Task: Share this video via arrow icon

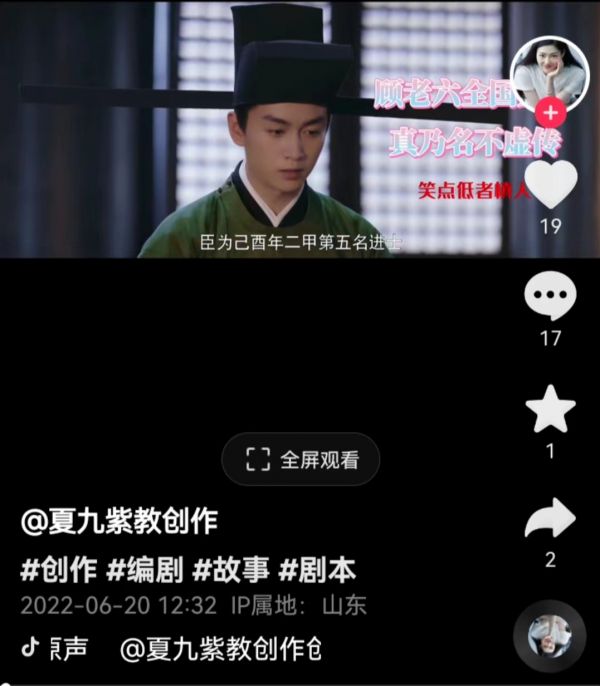Action: tap(550, 518)
